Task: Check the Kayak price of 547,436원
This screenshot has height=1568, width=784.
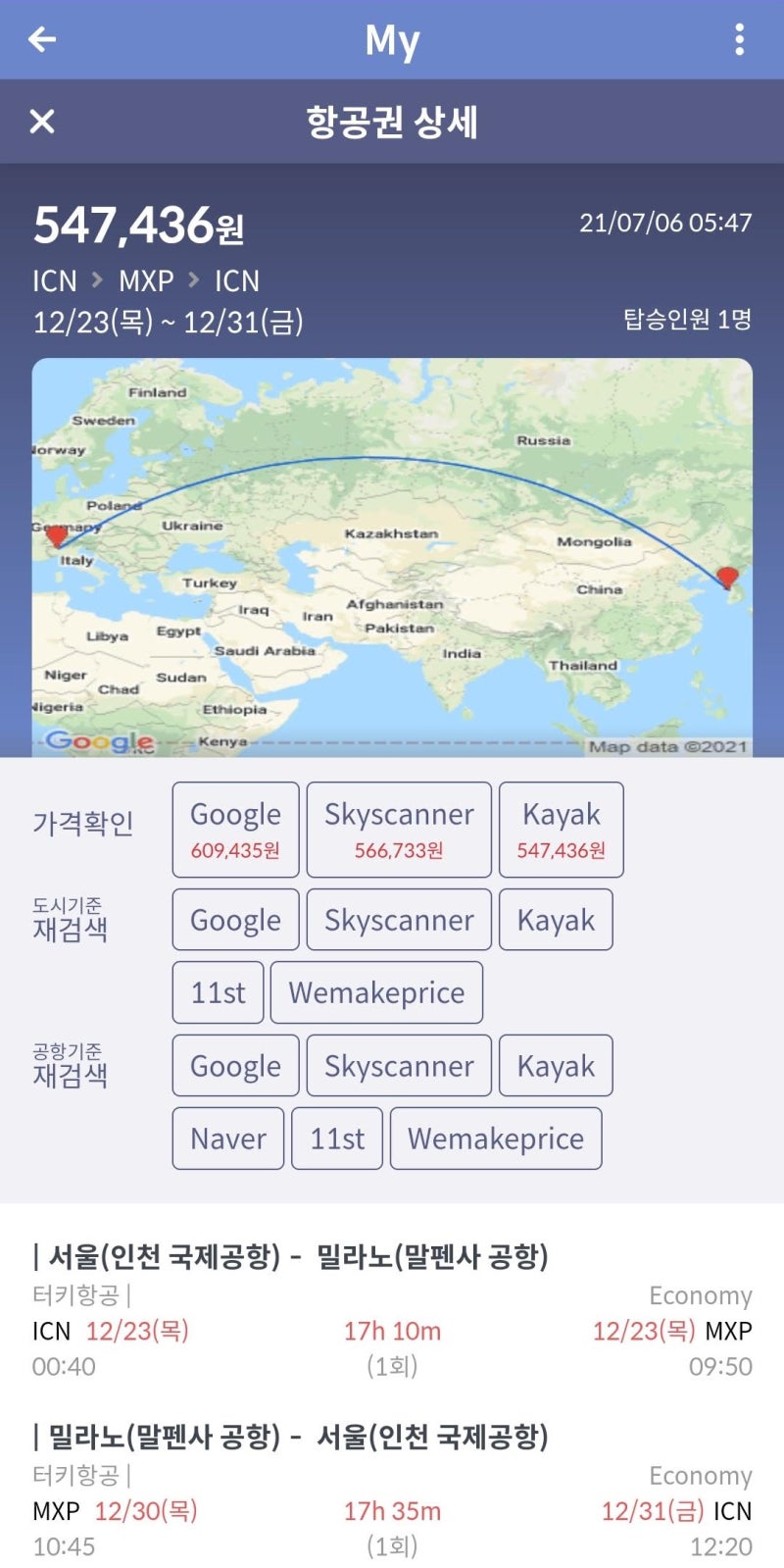Action: [561, 829]
